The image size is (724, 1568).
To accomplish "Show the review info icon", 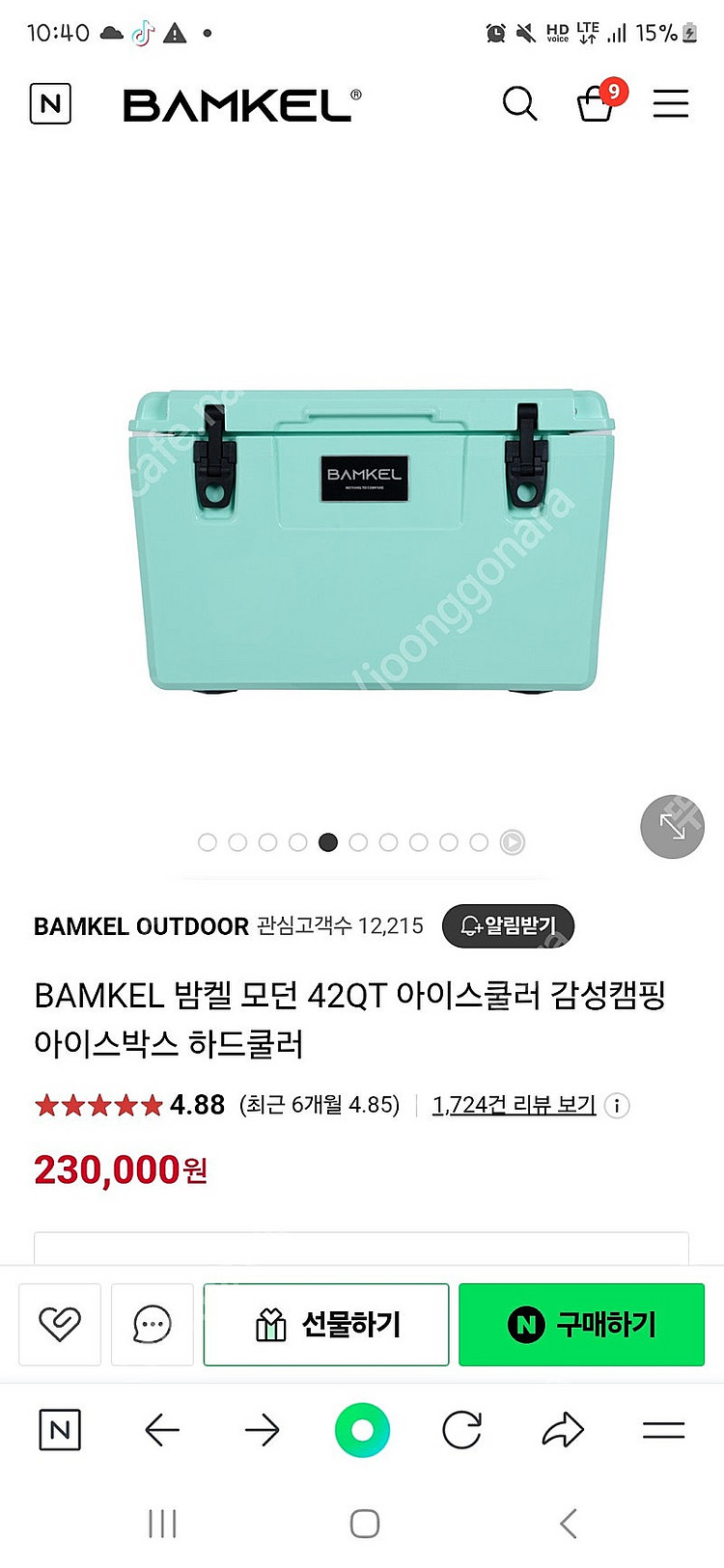I will coord(617,1106).
